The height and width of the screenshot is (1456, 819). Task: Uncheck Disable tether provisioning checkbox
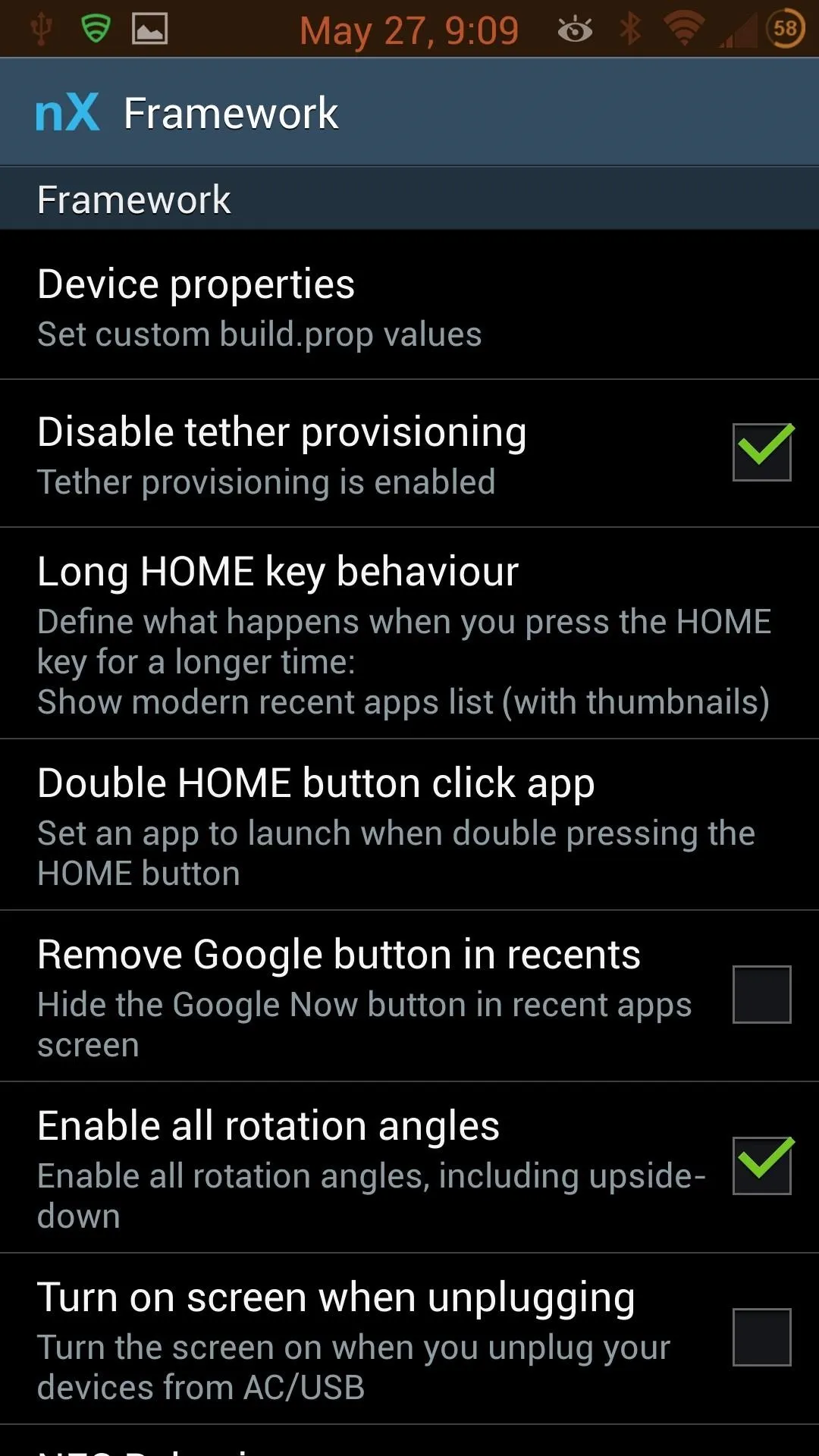pos(762,453)
